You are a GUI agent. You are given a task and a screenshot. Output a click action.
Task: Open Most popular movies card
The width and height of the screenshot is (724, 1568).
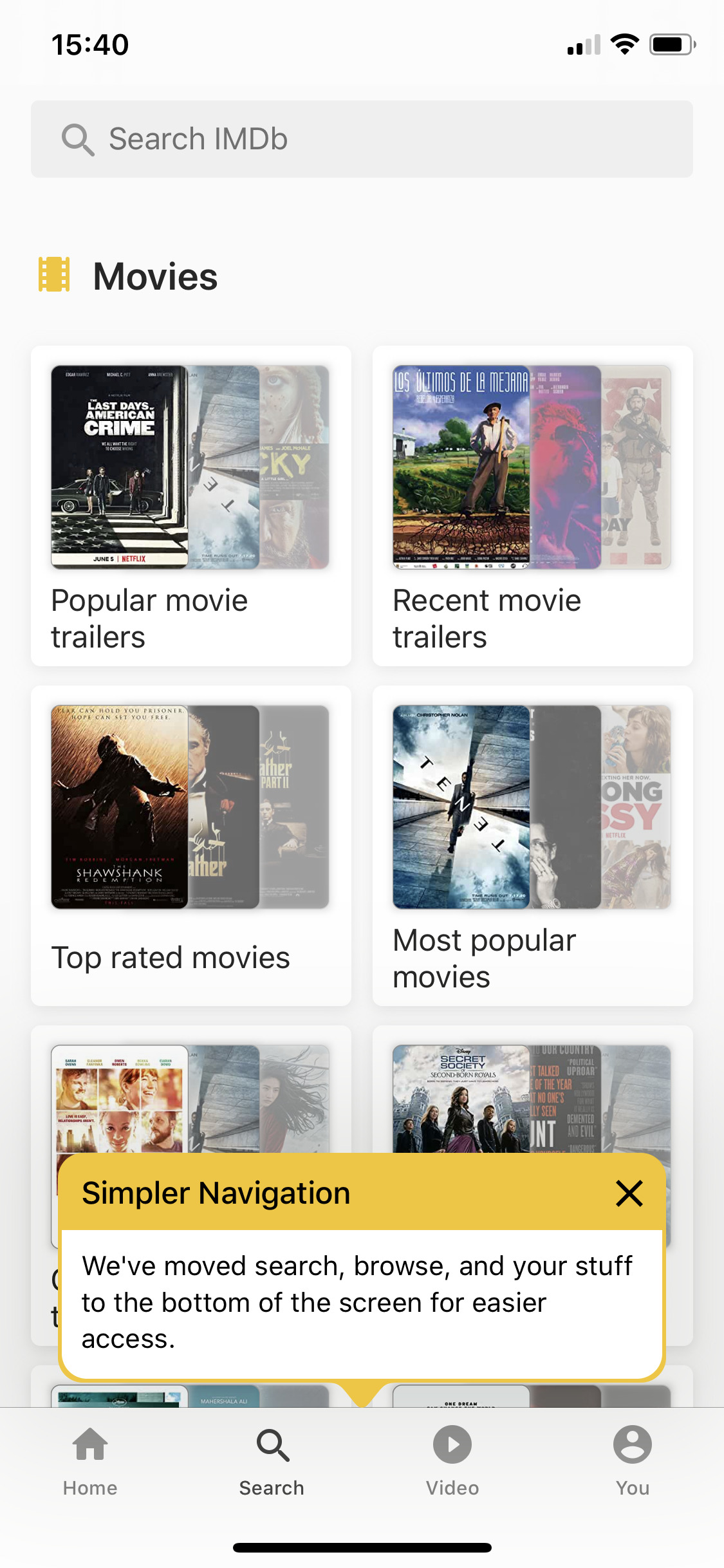click(532, 845)
